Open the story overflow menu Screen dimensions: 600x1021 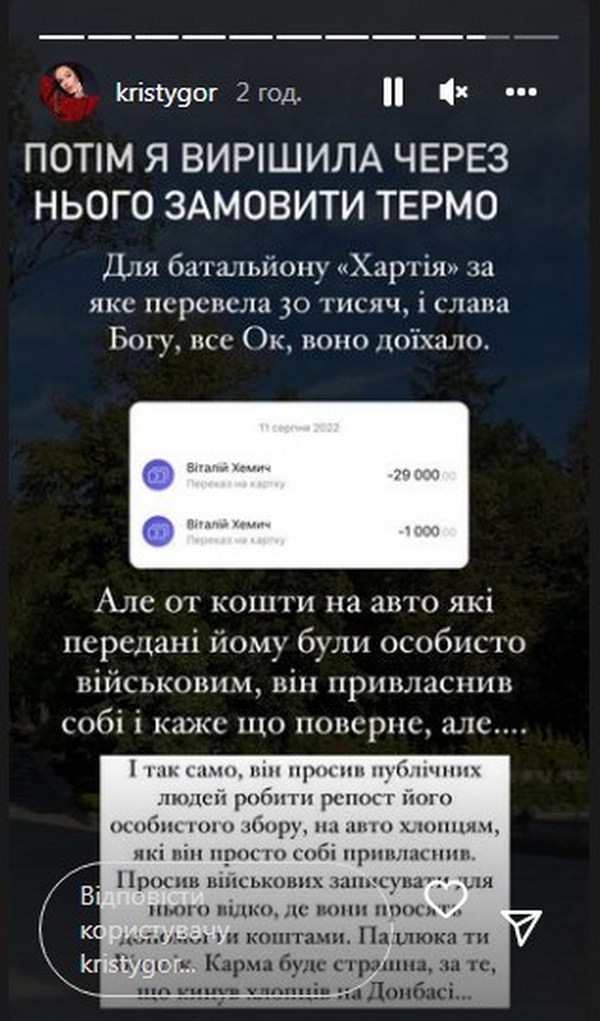coord(522,93)
